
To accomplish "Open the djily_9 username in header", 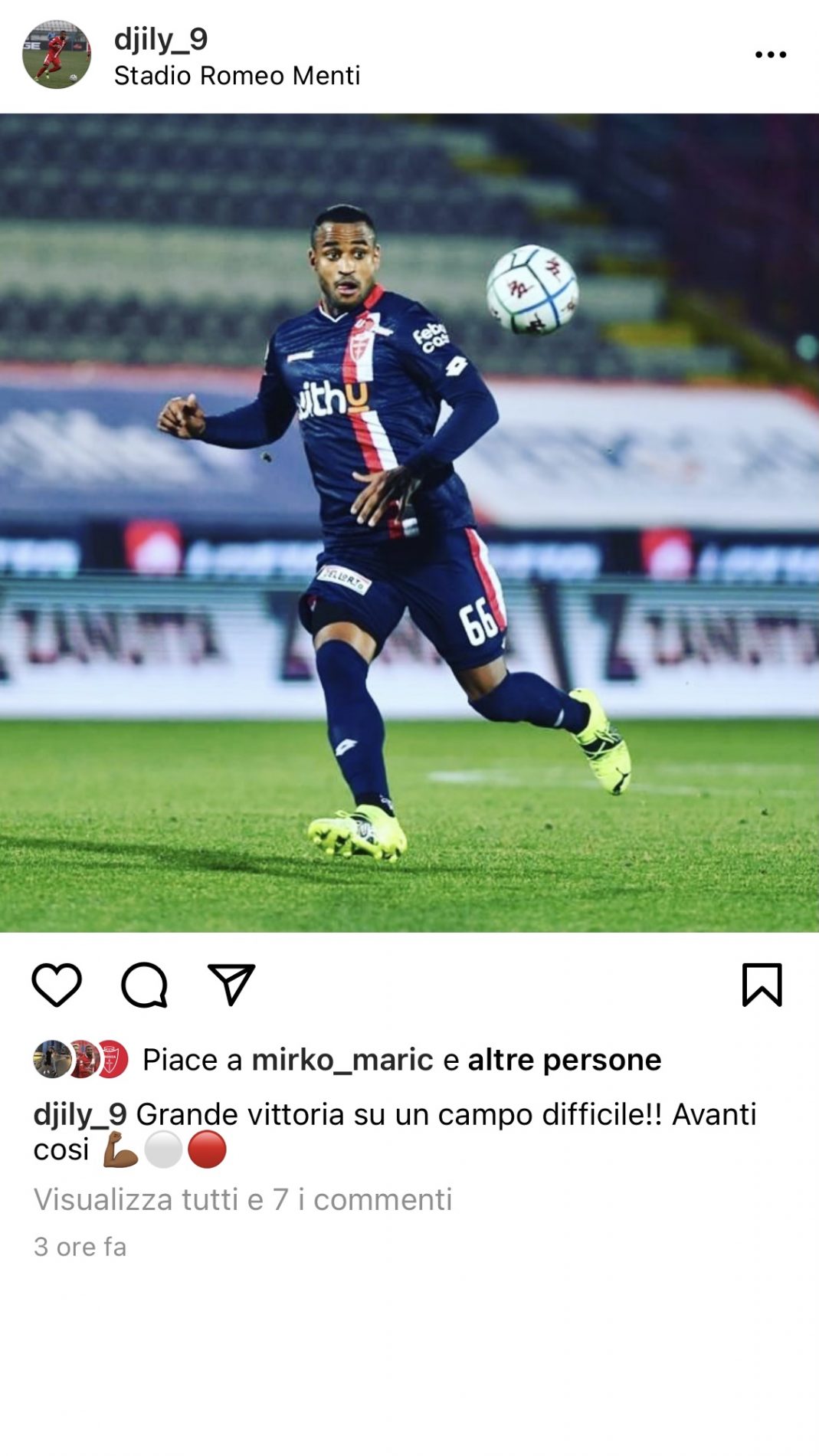I will click(161, 38).
